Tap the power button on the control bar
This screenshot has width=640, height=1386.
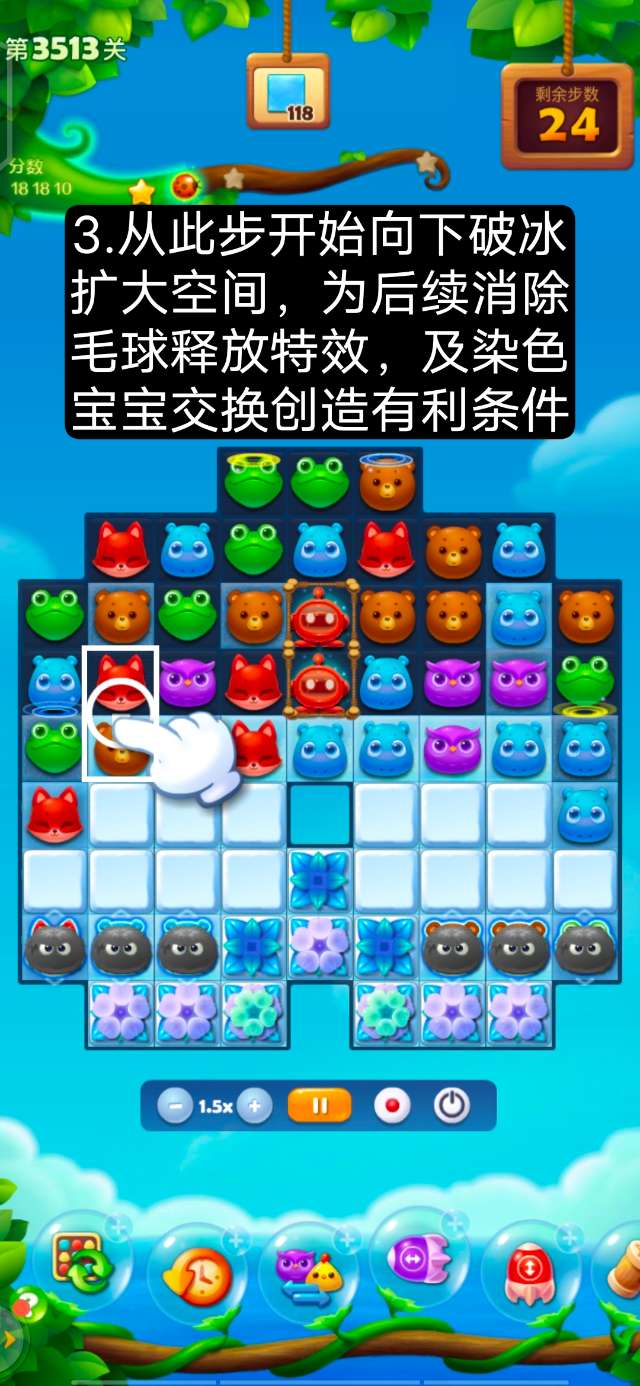coord(452,1106)
